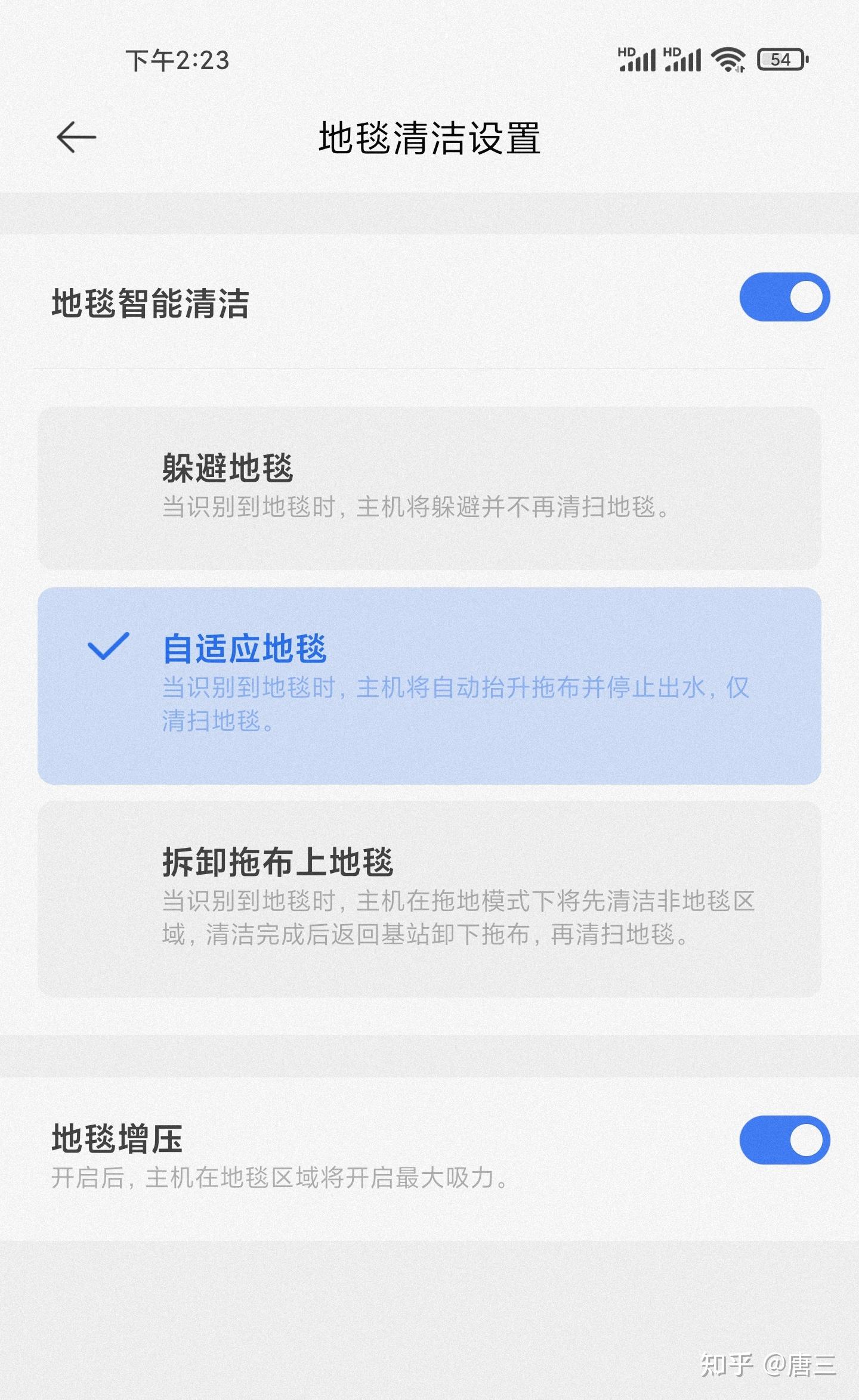Click the 地毯增压 description line

tap(277, 1176)
